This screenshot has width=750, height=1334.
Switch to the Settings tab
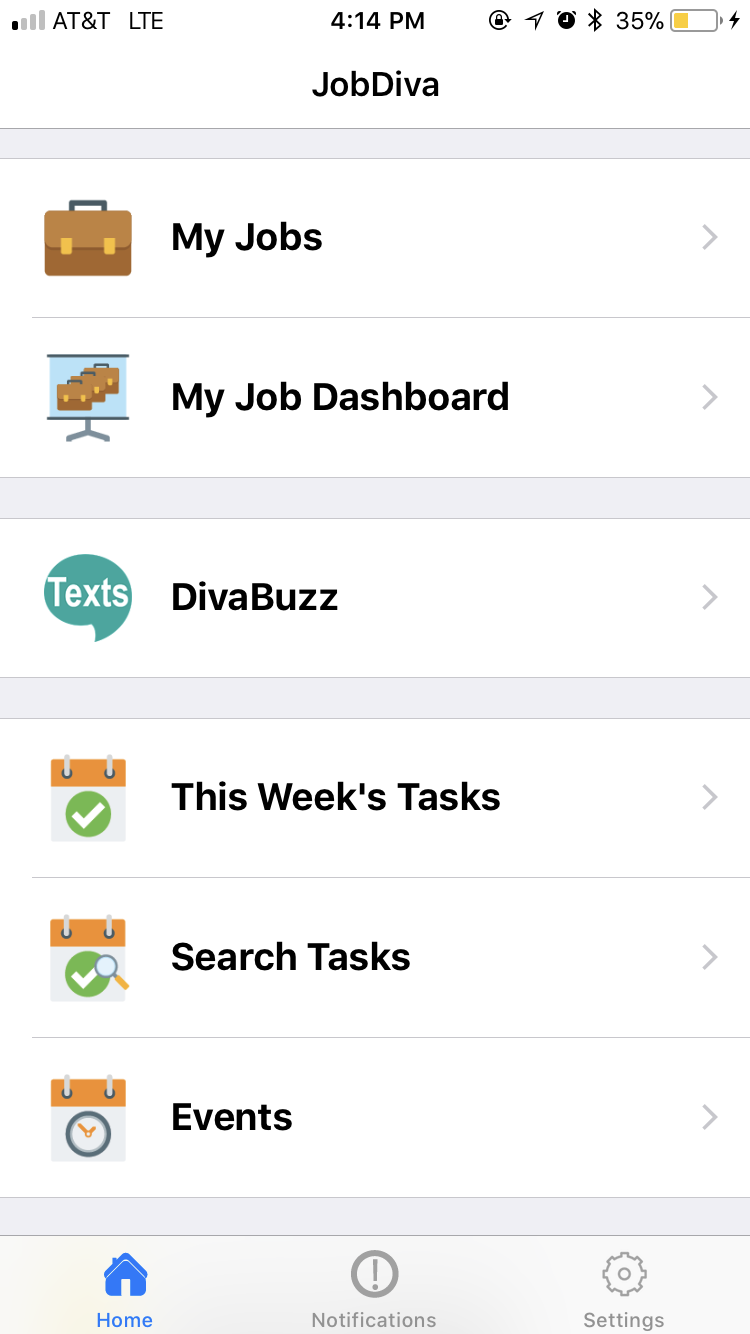[x=624, y=1290]
